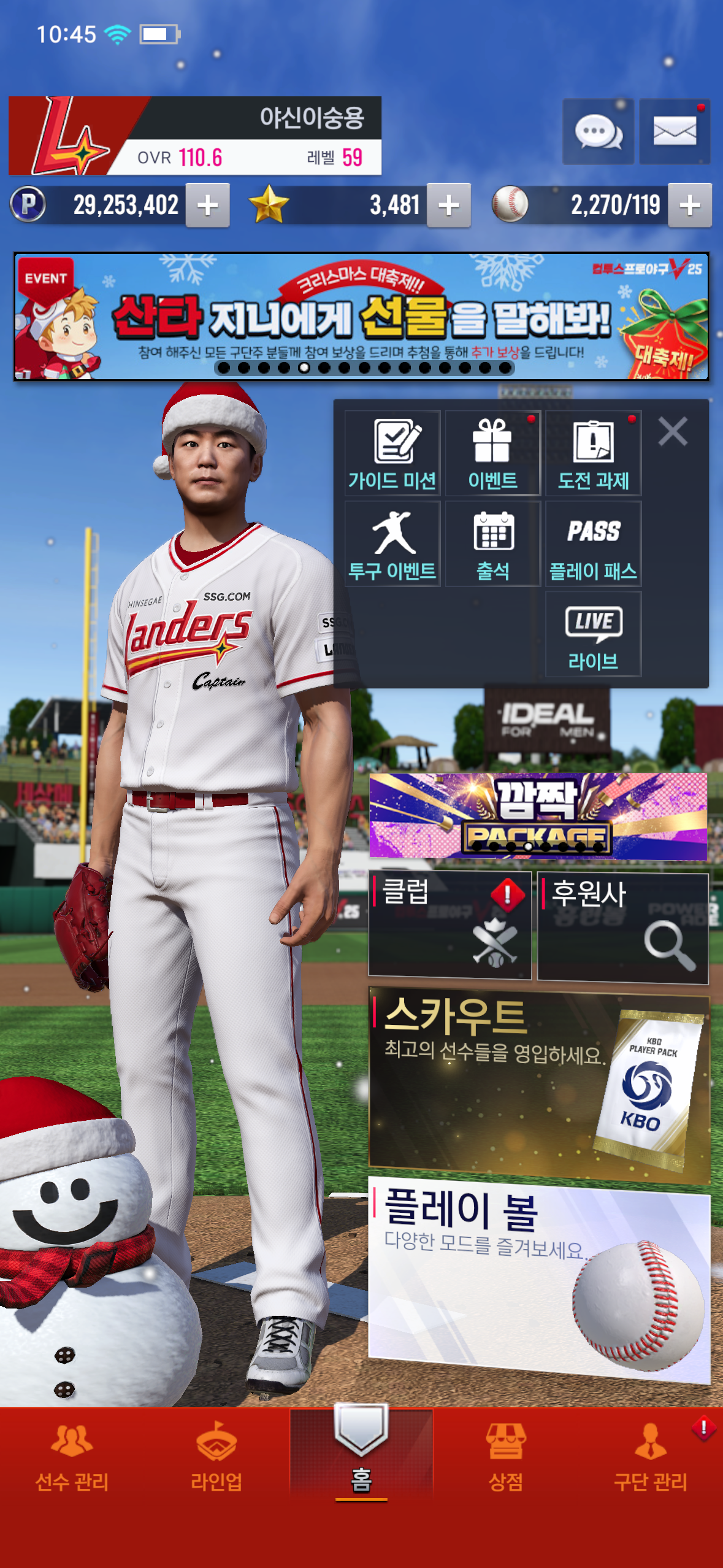Open the 클럽 club card
The width and height of the screenshot is (723, 1568).
point(449,924)
